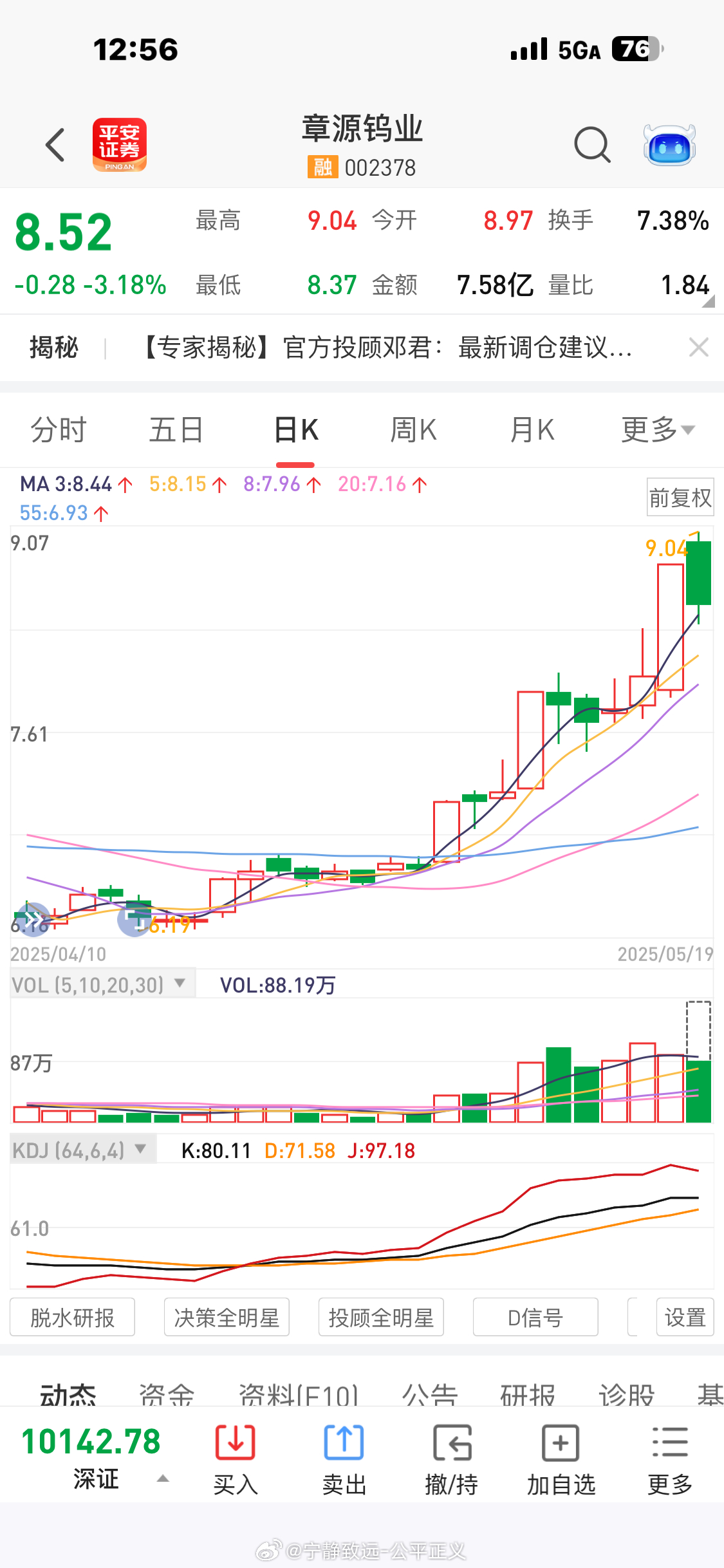Open chart 设置 settings
The image size is (724, 1568).
(685, 1318)
